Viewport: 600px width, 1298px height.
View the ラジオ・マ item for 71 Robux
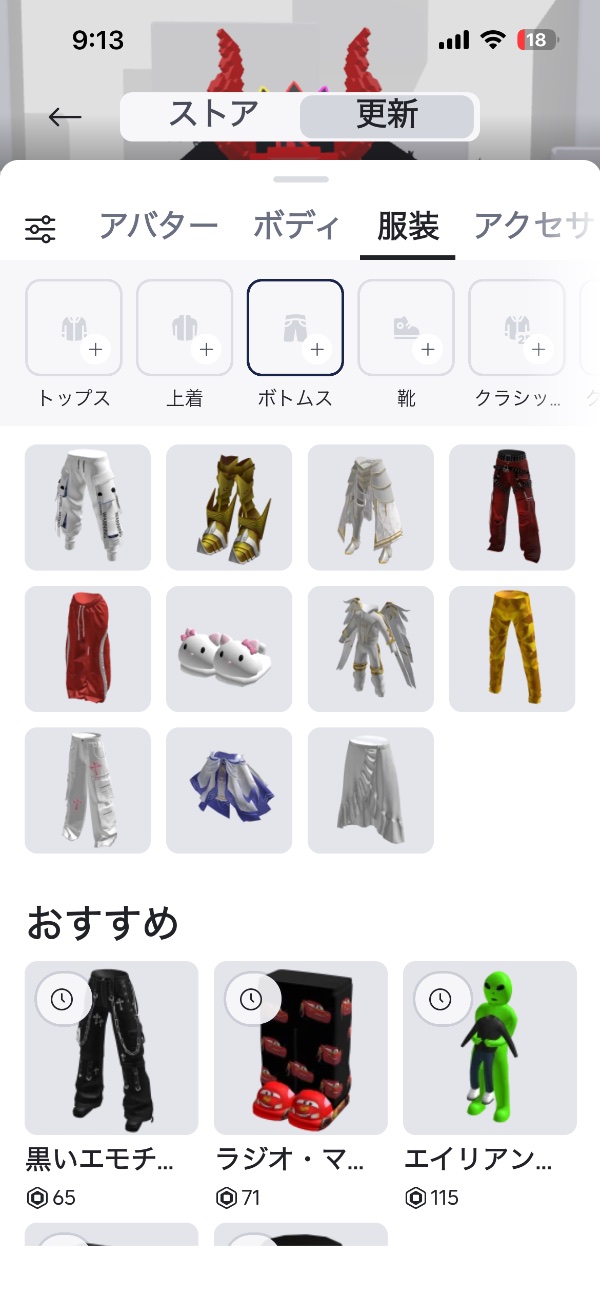(x=301, y=1048)
